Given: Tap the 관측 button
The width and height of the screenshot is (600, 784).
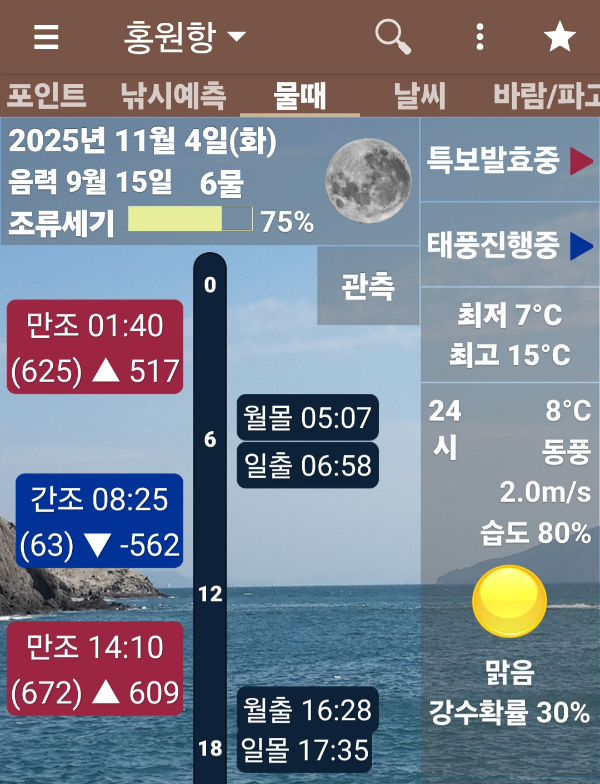Looking at the screenshot, I should point(367,286).
